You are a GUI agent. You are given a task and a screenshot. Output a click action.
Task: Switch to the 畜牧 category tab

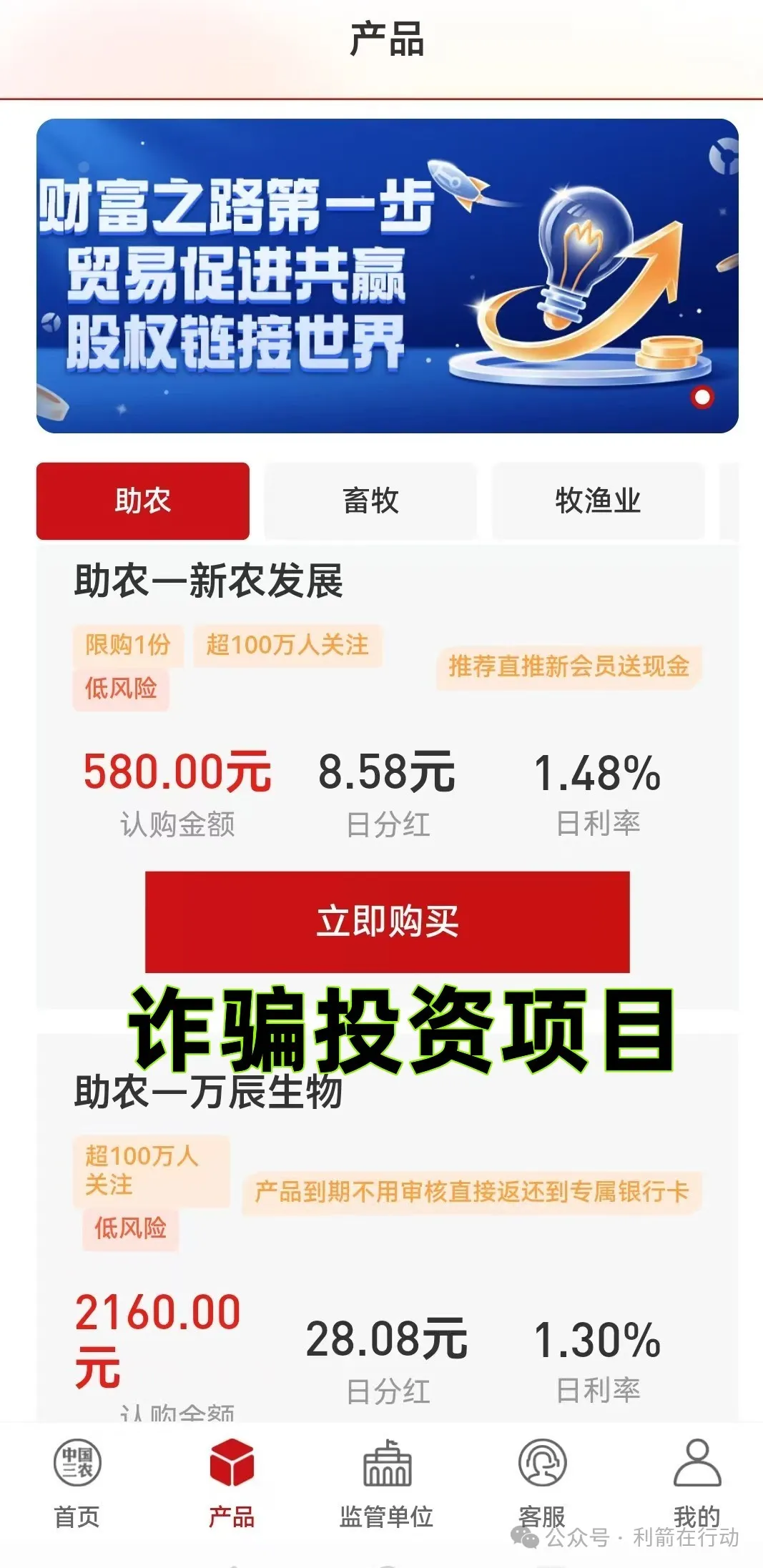(x=370, y=501)
